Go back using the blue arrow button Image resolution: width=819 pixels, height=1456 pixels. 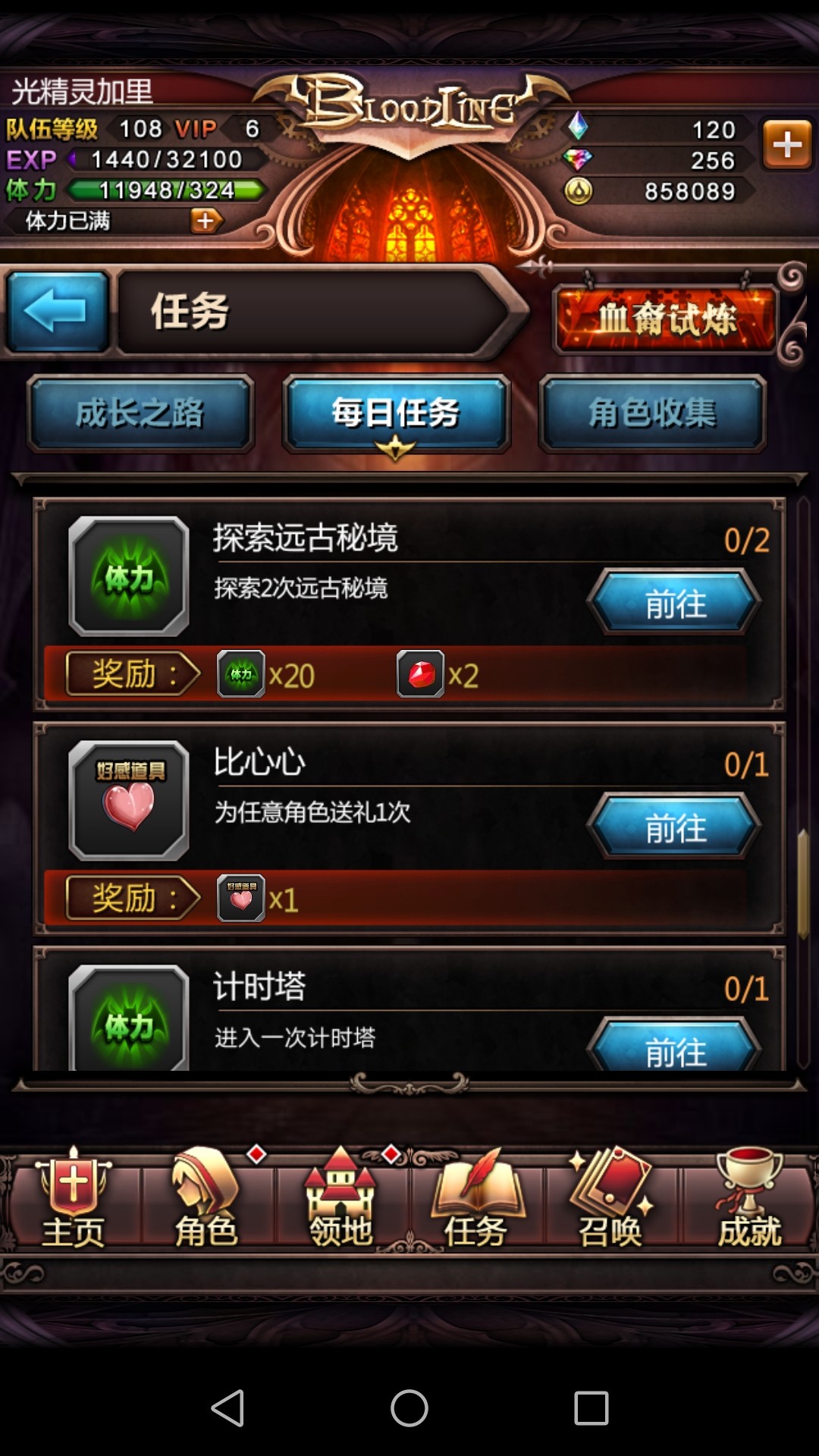point(58,312)
